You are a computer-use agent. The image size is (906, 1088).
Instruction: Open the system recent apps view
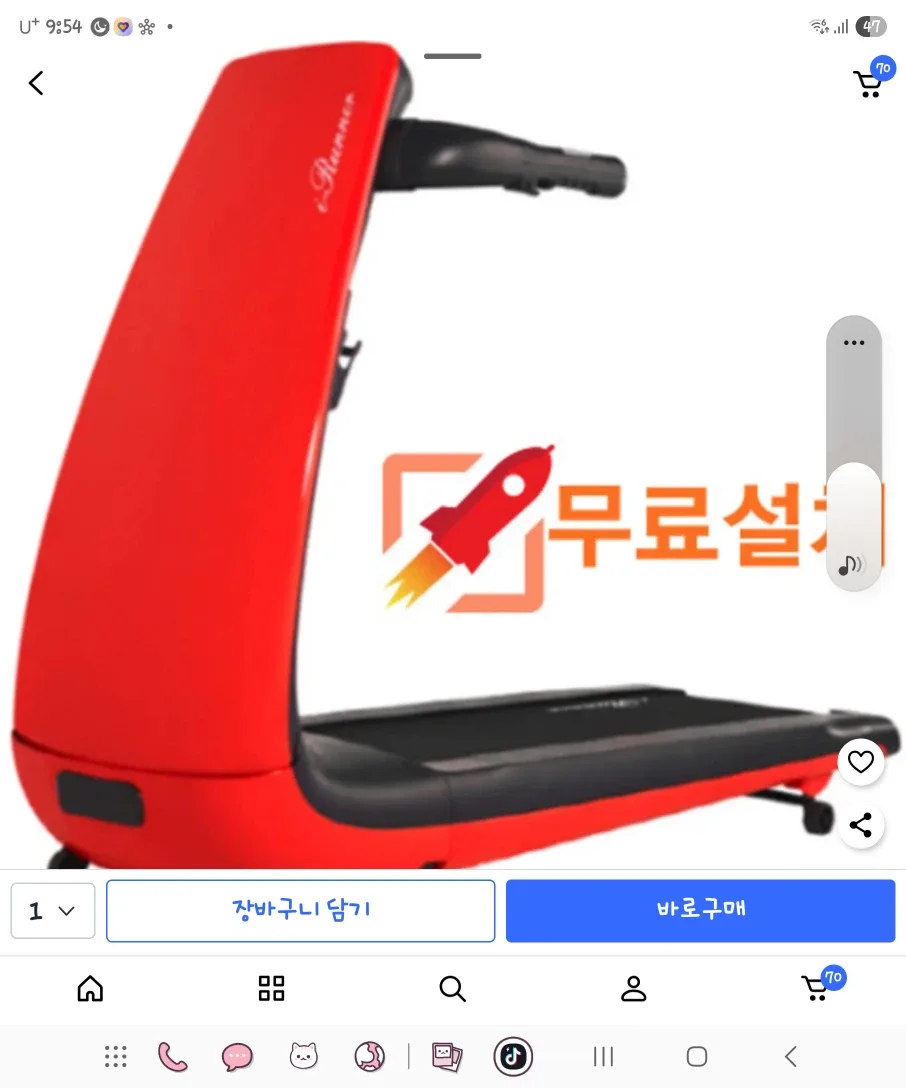pyautogui.click(x=603, y=1056)
